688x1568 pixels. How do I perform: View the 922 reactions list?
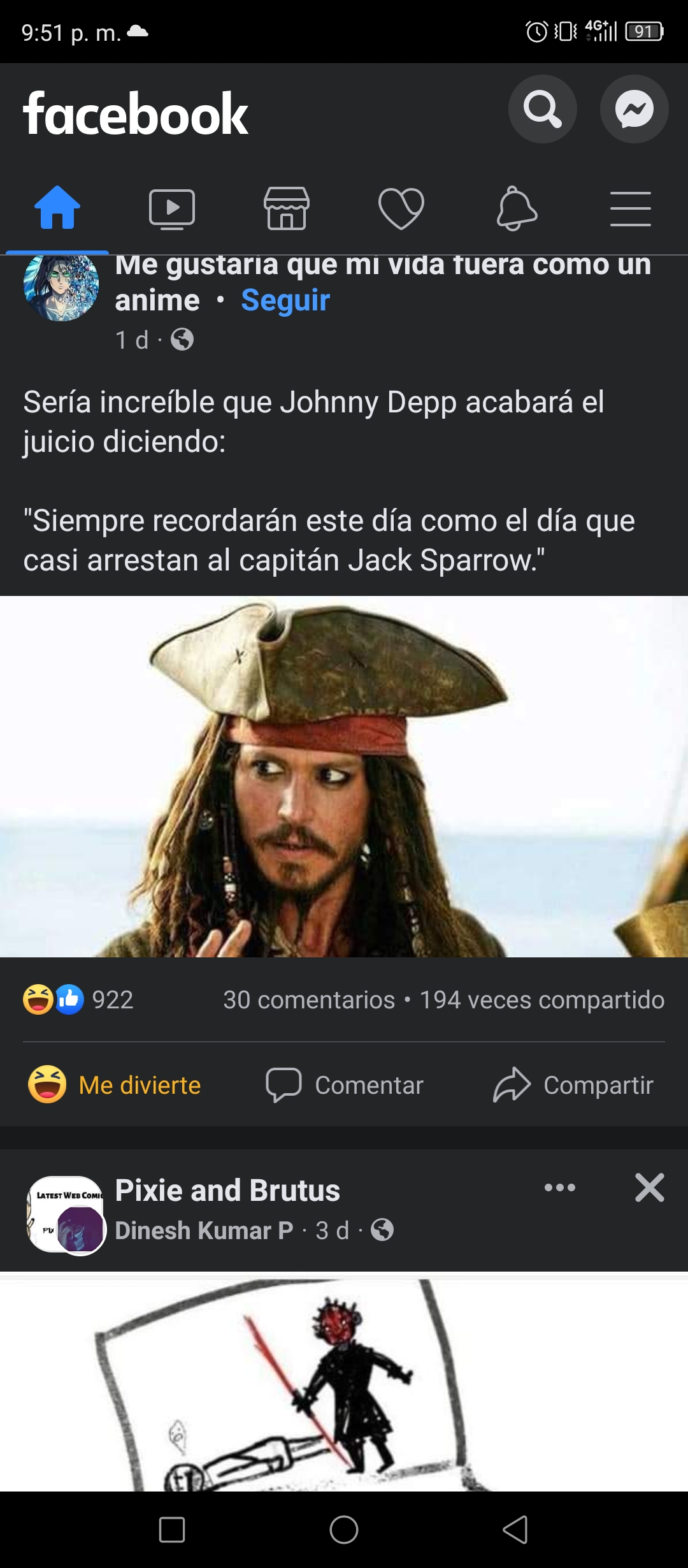[x=79, y=999]
